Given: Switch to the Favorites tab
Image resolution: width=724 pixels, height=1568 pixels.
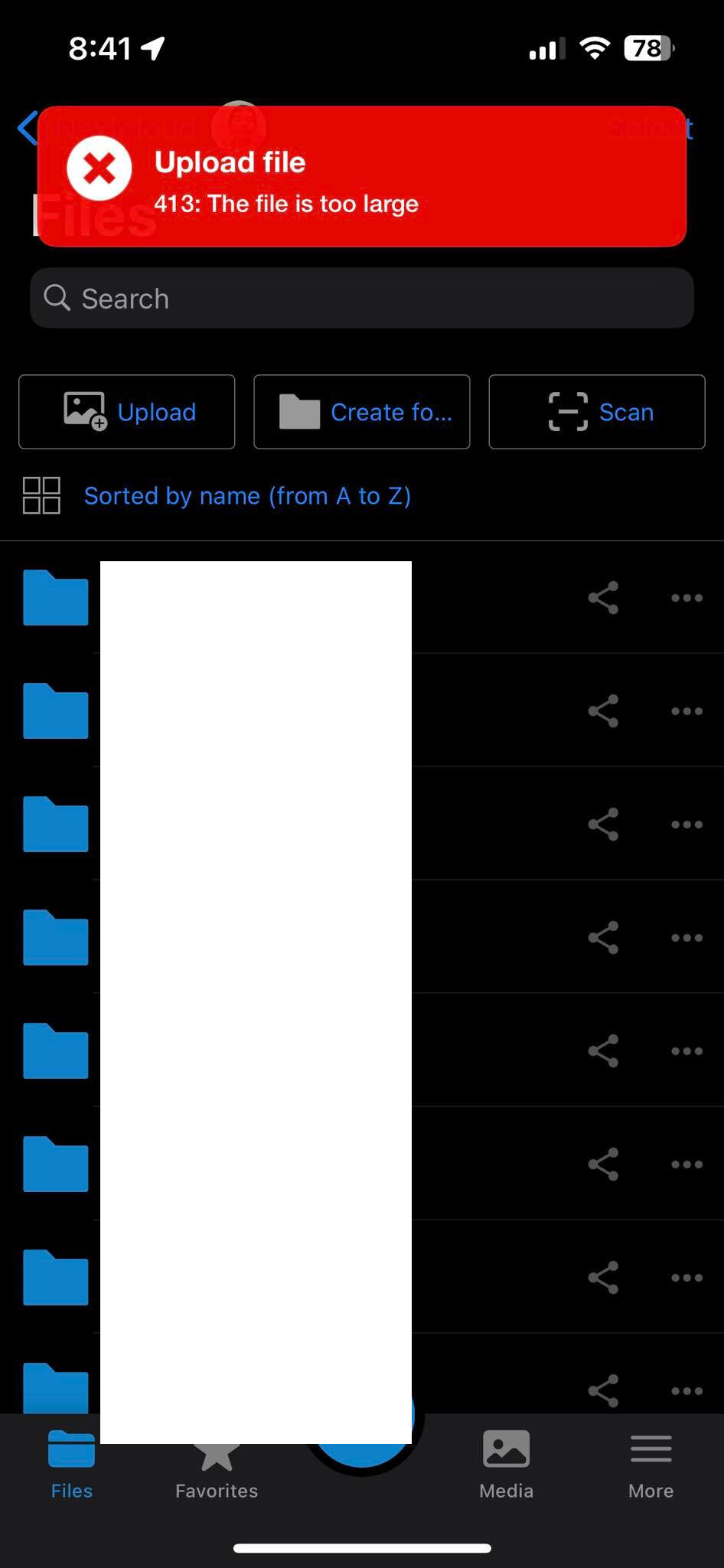Looking at the screenshot, I should (x=217, y=1468).
